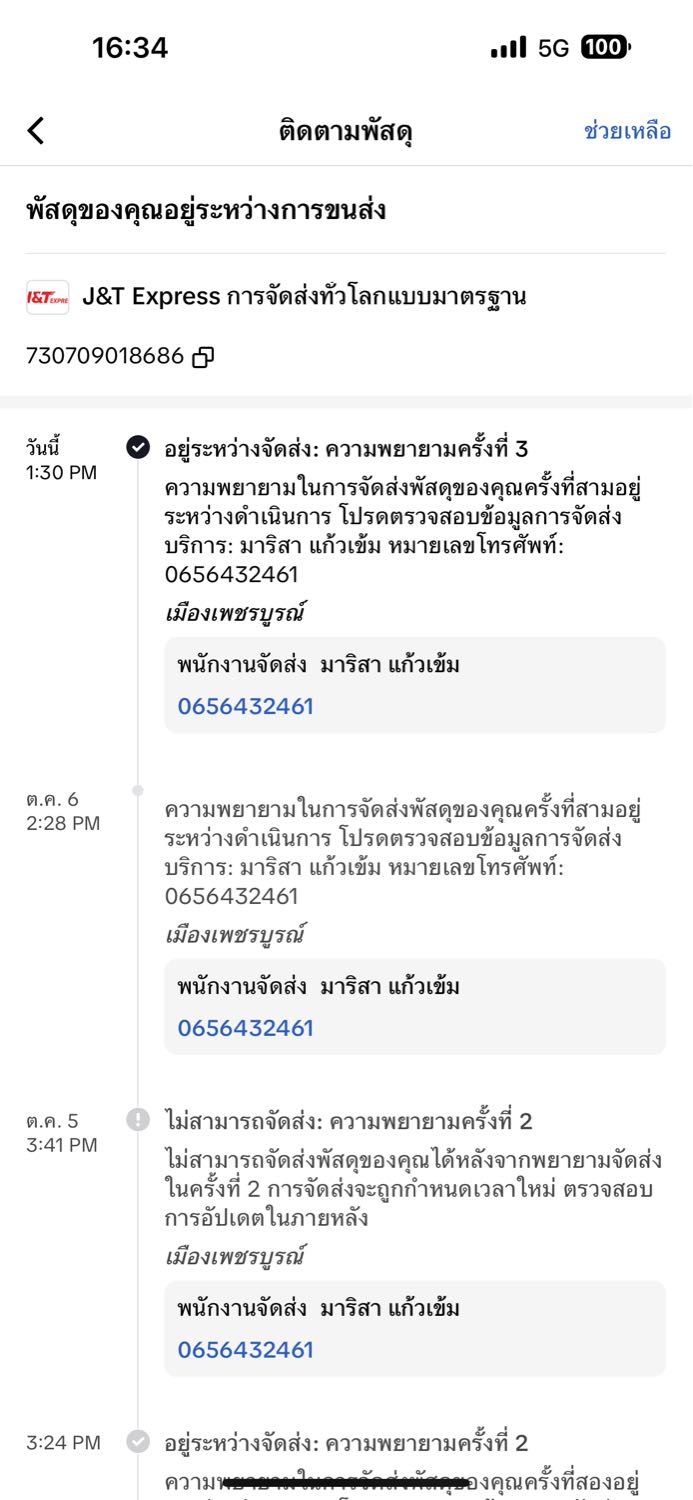Call courier number under today's 1:30 PM update

click(246, 707)
